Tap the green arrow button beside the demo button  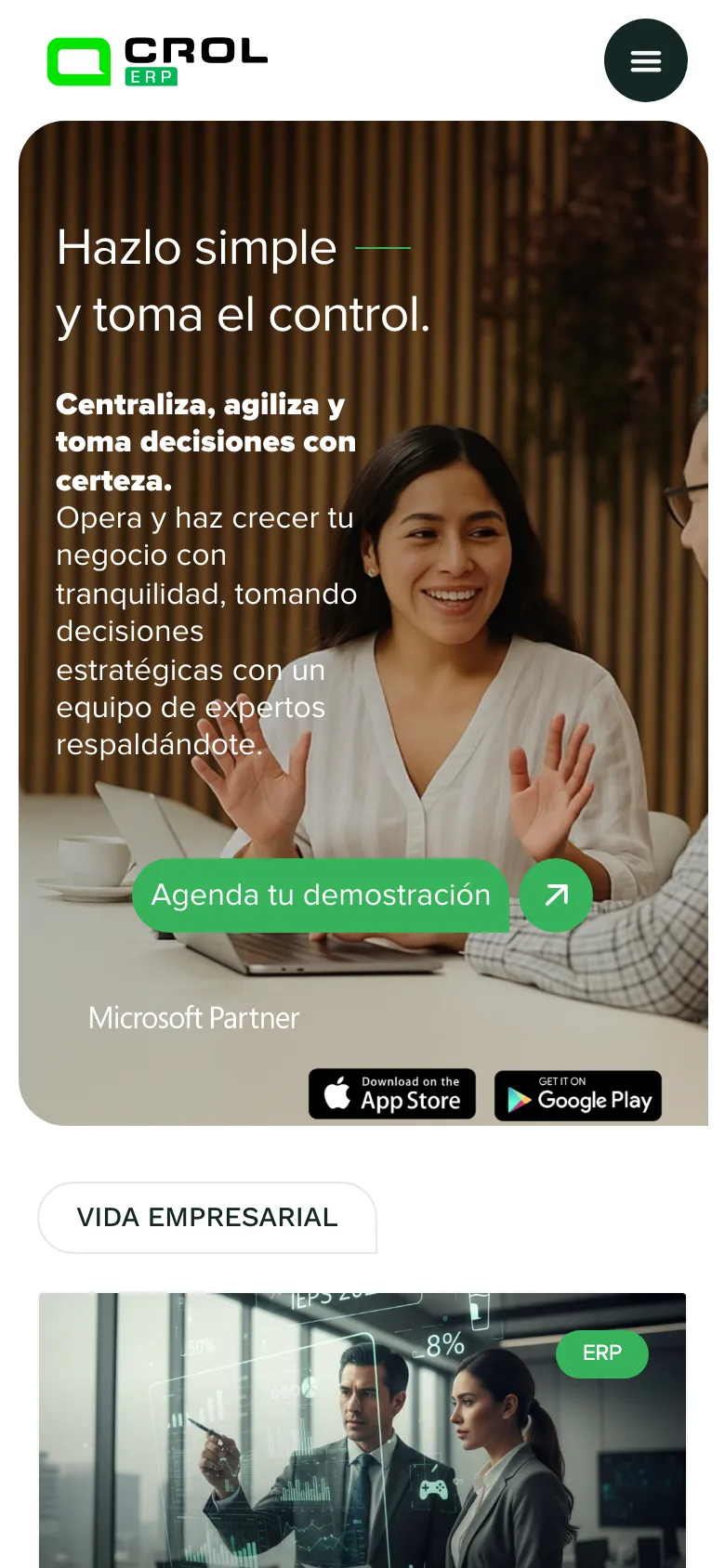556,895
